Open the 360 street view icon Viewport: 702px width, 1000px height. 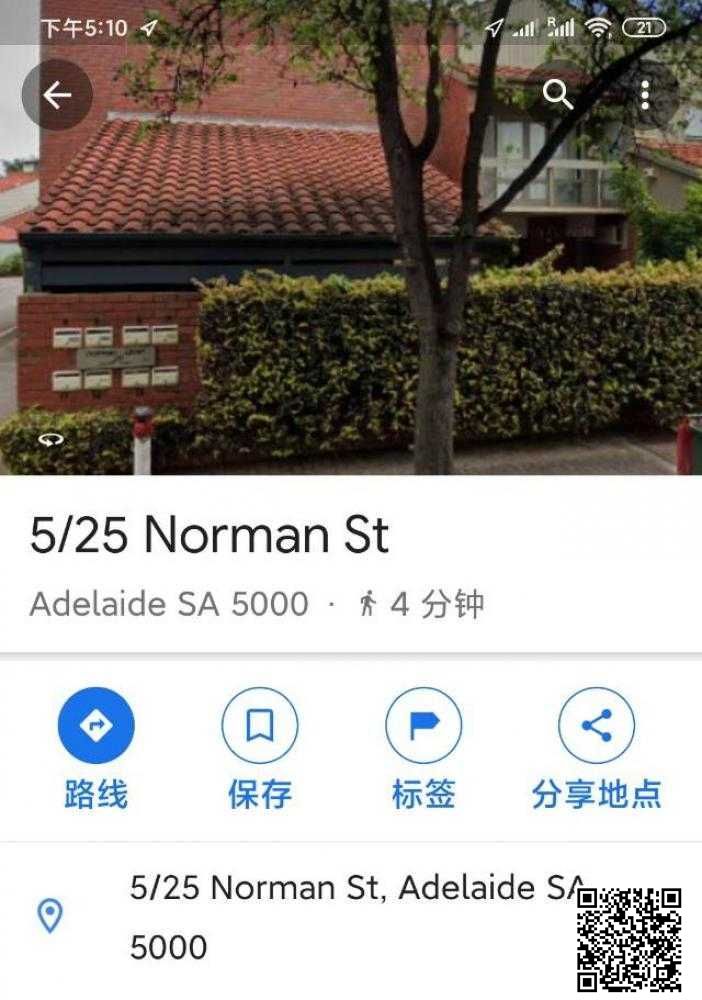point(51,440)
